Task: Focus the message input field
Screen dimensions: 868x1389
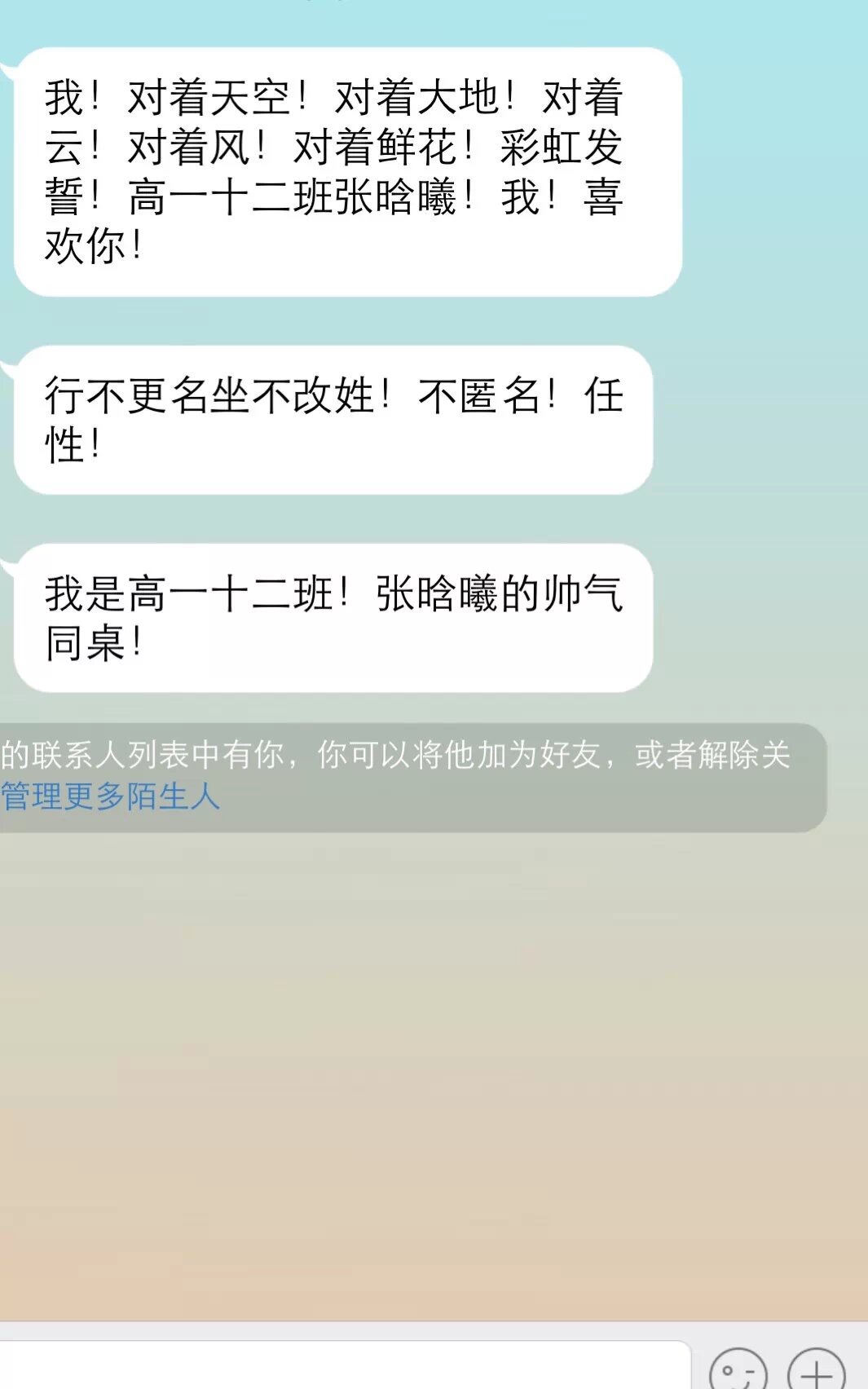Action: click(x=342, y=1366)
